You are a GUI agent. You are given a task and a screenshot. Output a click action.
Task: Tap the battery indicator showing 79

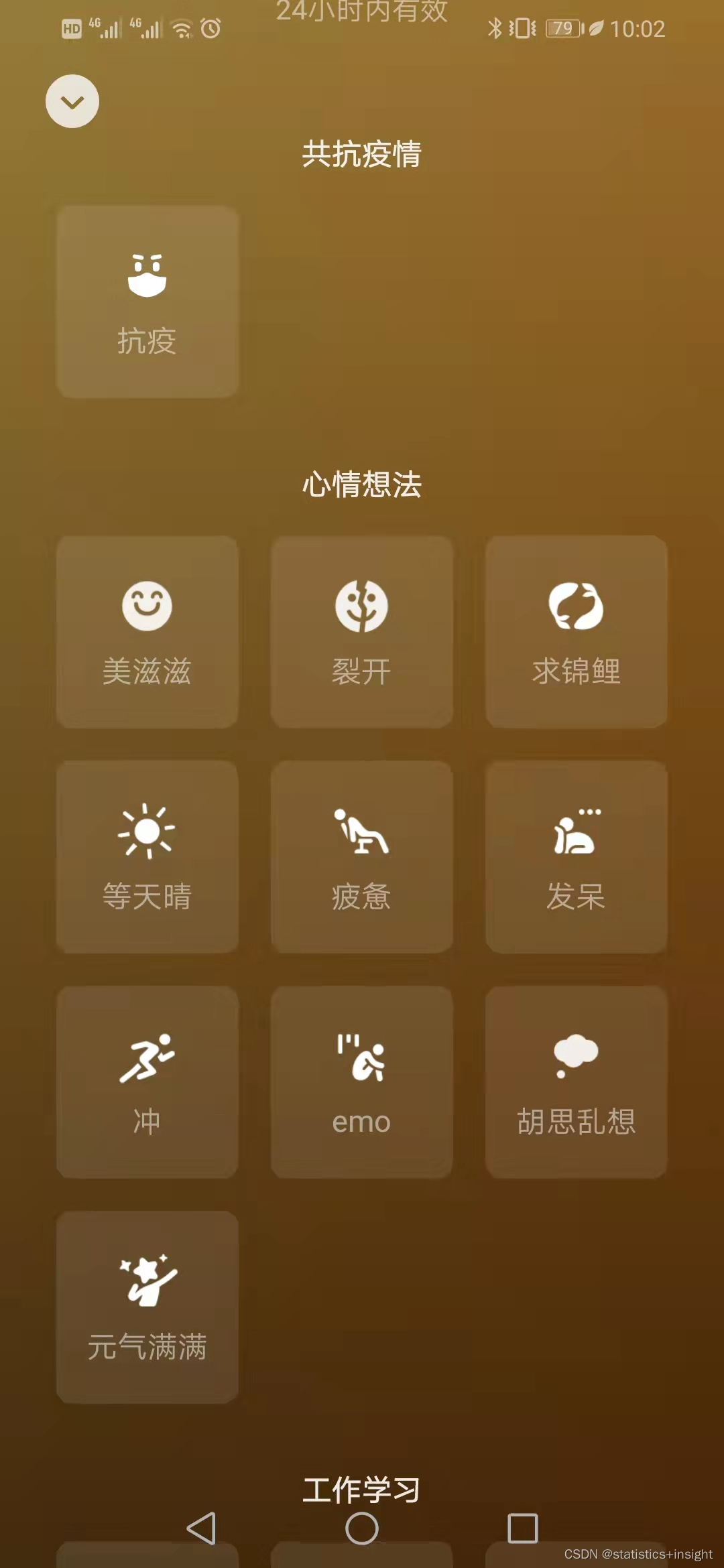(563, 28)
